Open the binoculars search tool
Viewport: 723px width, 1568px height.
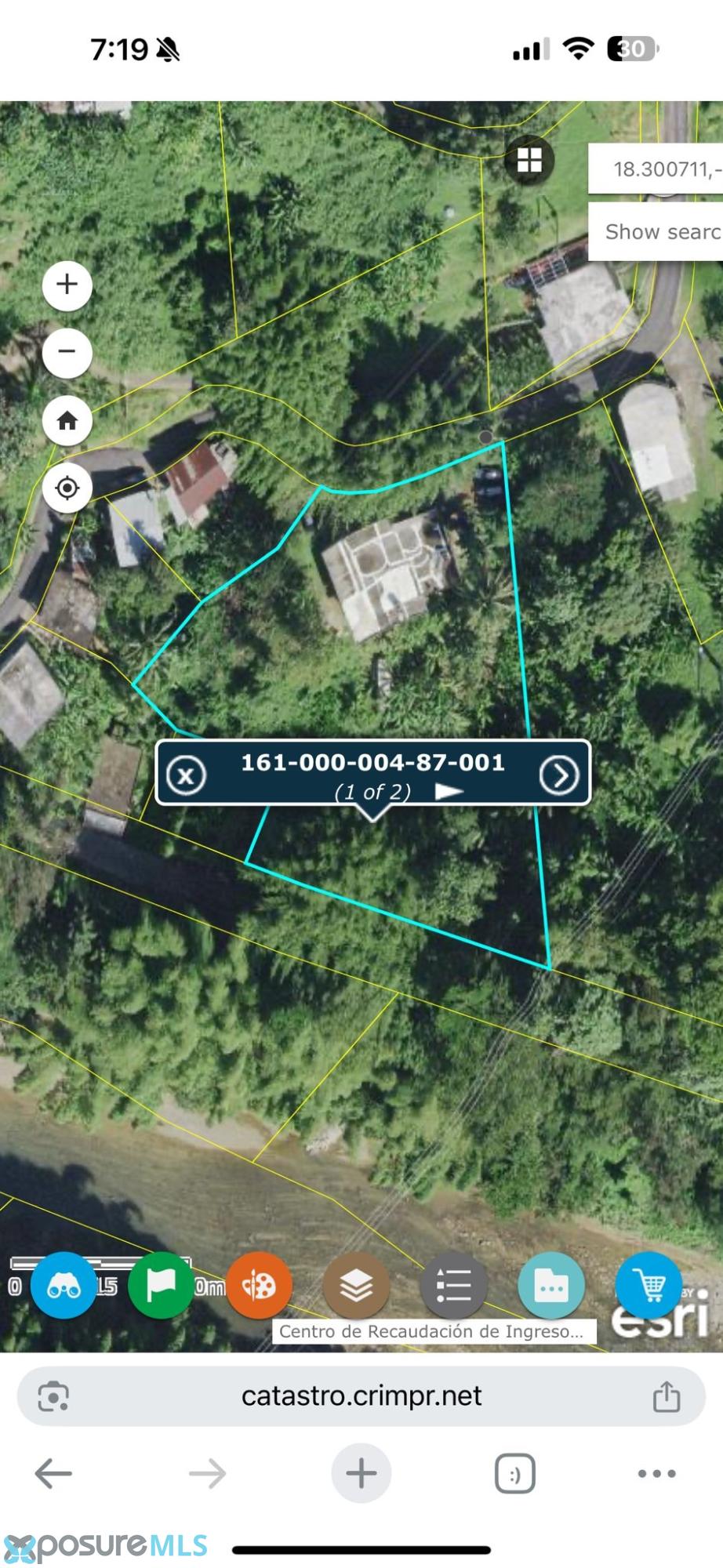click(64, 1286)
